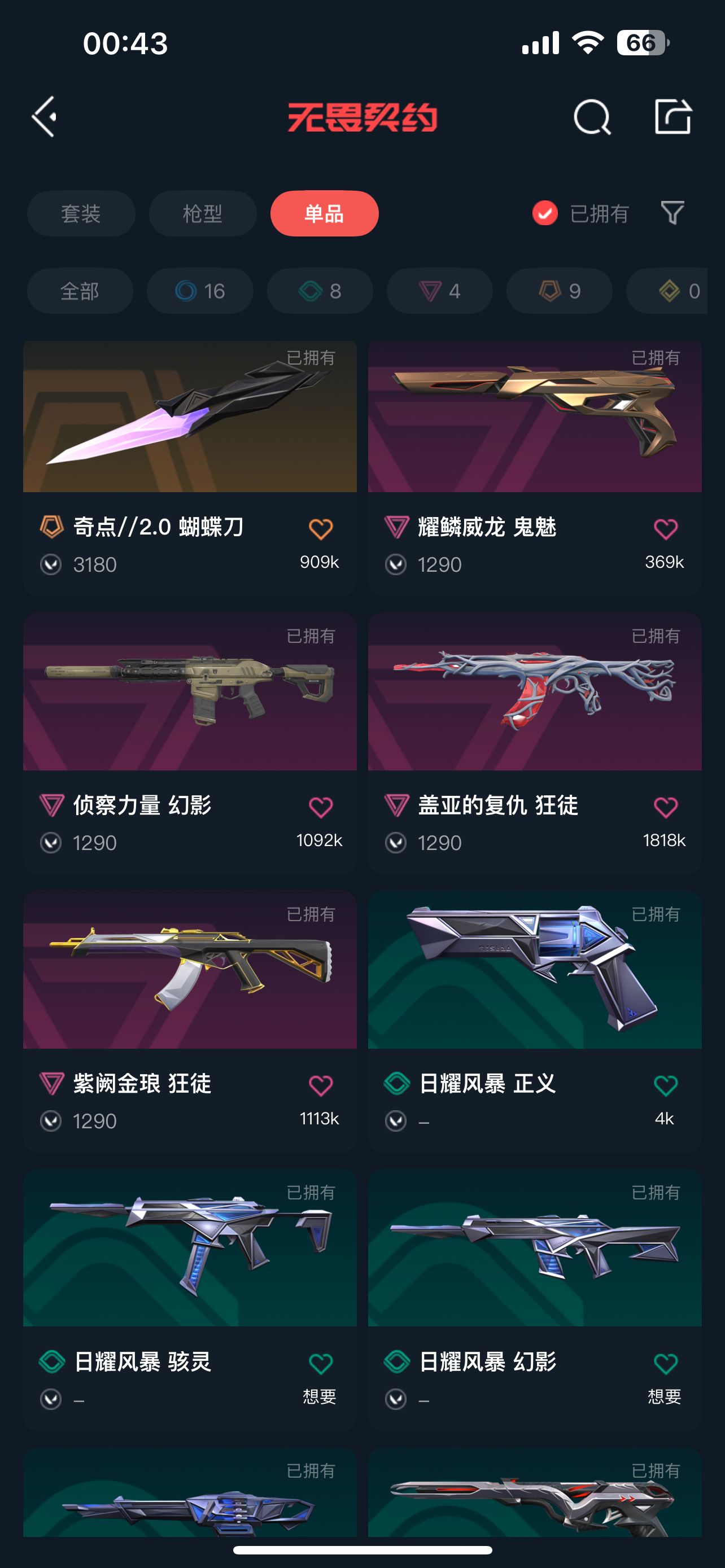Like the 耀鳞威龙 鬼魅 skin
The width and height of the screenshot is (725, 1568).
click(x=665, y=528)
